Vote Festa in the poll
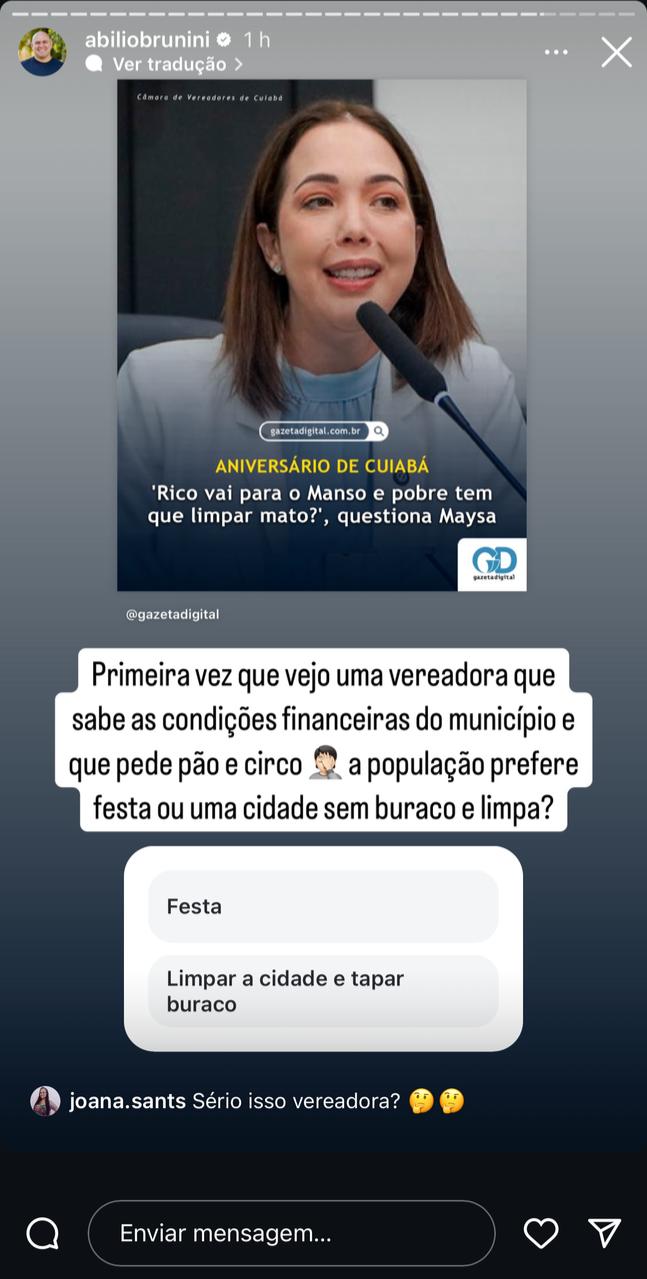647x1279 pixels. point(323,906)
